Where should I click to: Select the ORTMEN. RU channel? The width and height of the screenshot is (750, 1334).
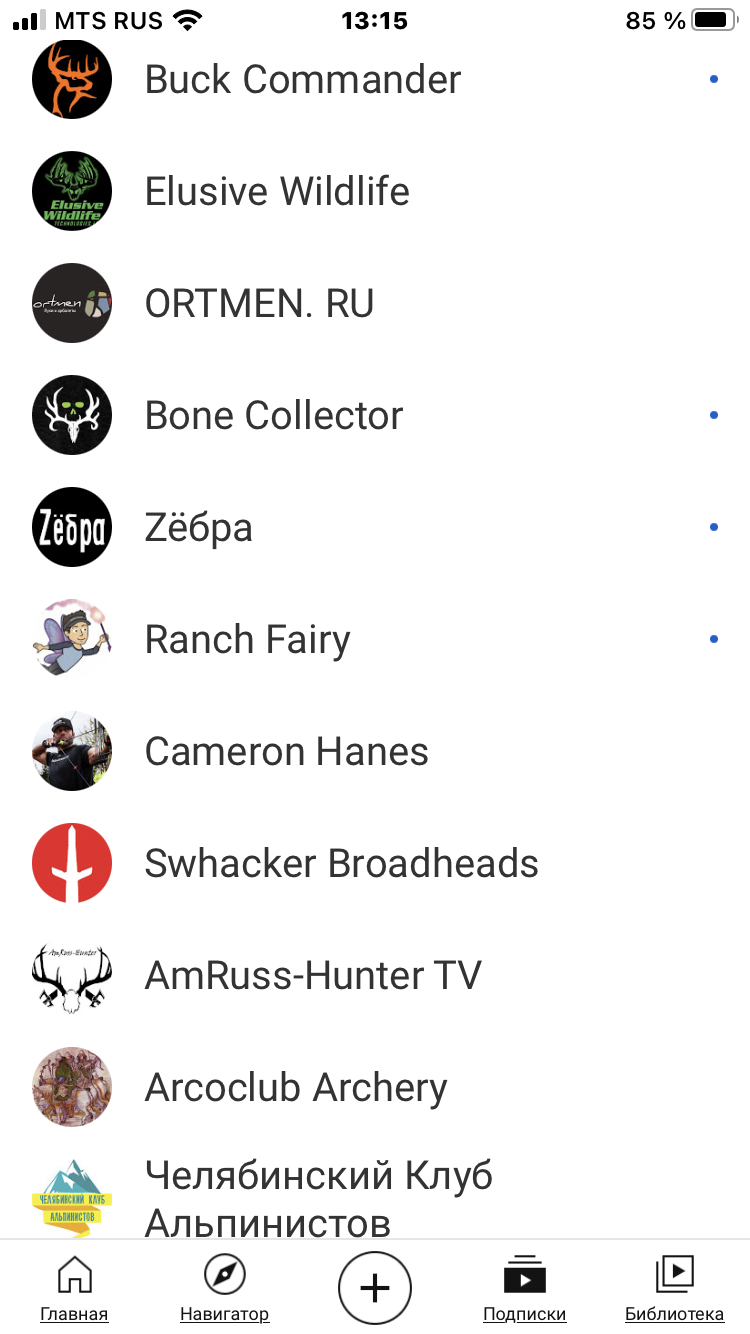[375, 303]
